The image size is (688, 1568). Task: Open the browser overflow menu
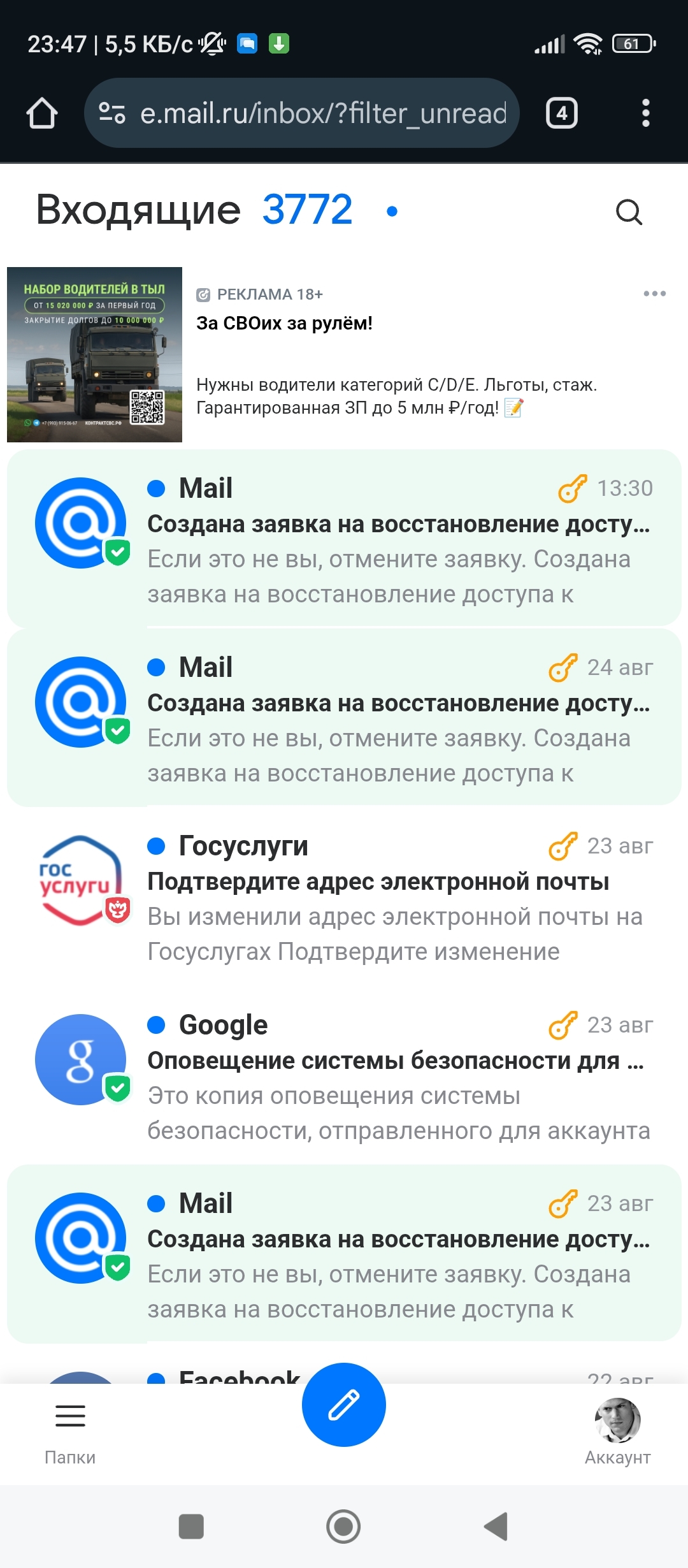coord(645,113)
